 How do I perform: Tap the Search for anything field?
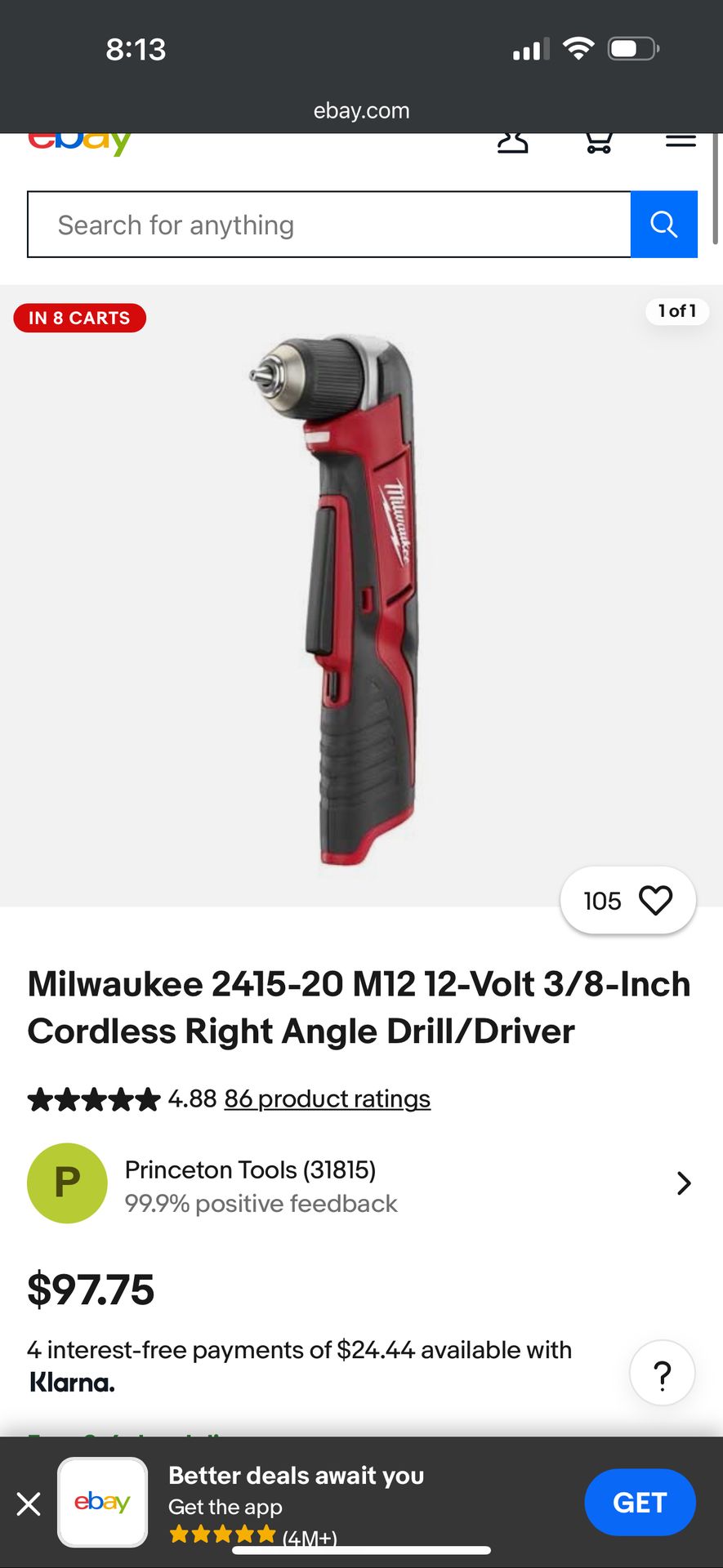329,225
